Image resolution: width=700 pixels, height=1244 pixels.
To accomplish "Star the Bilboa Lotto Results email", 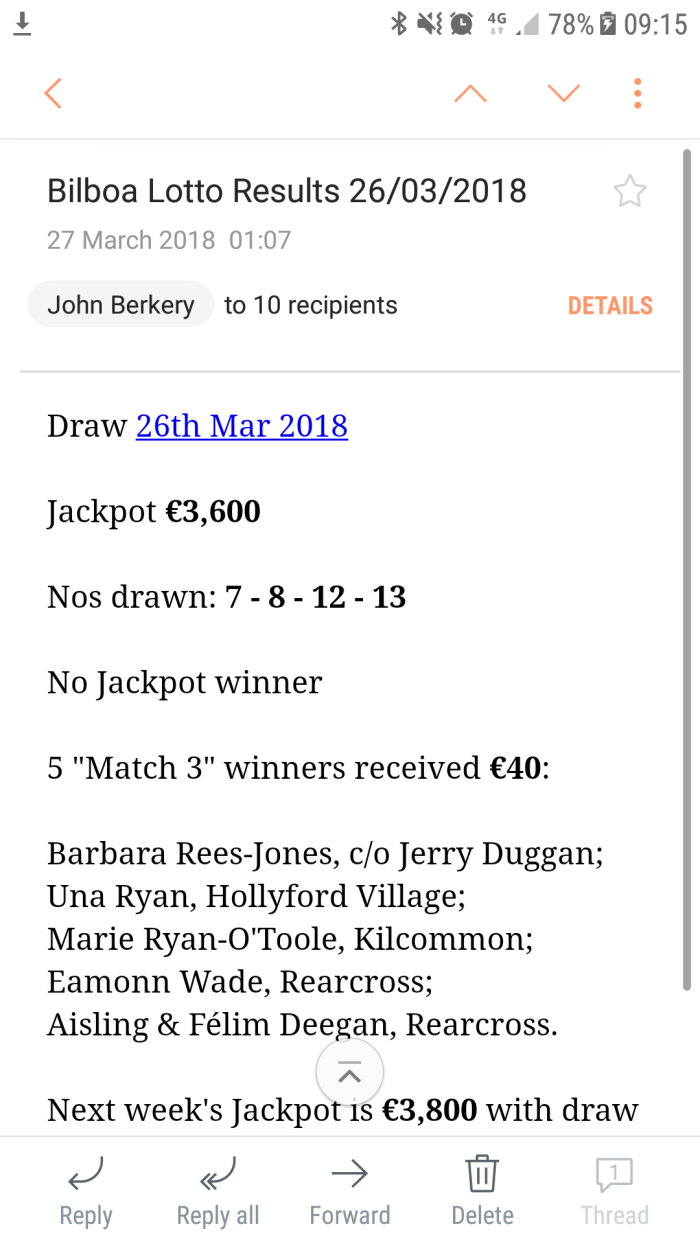I will (630, 191).
